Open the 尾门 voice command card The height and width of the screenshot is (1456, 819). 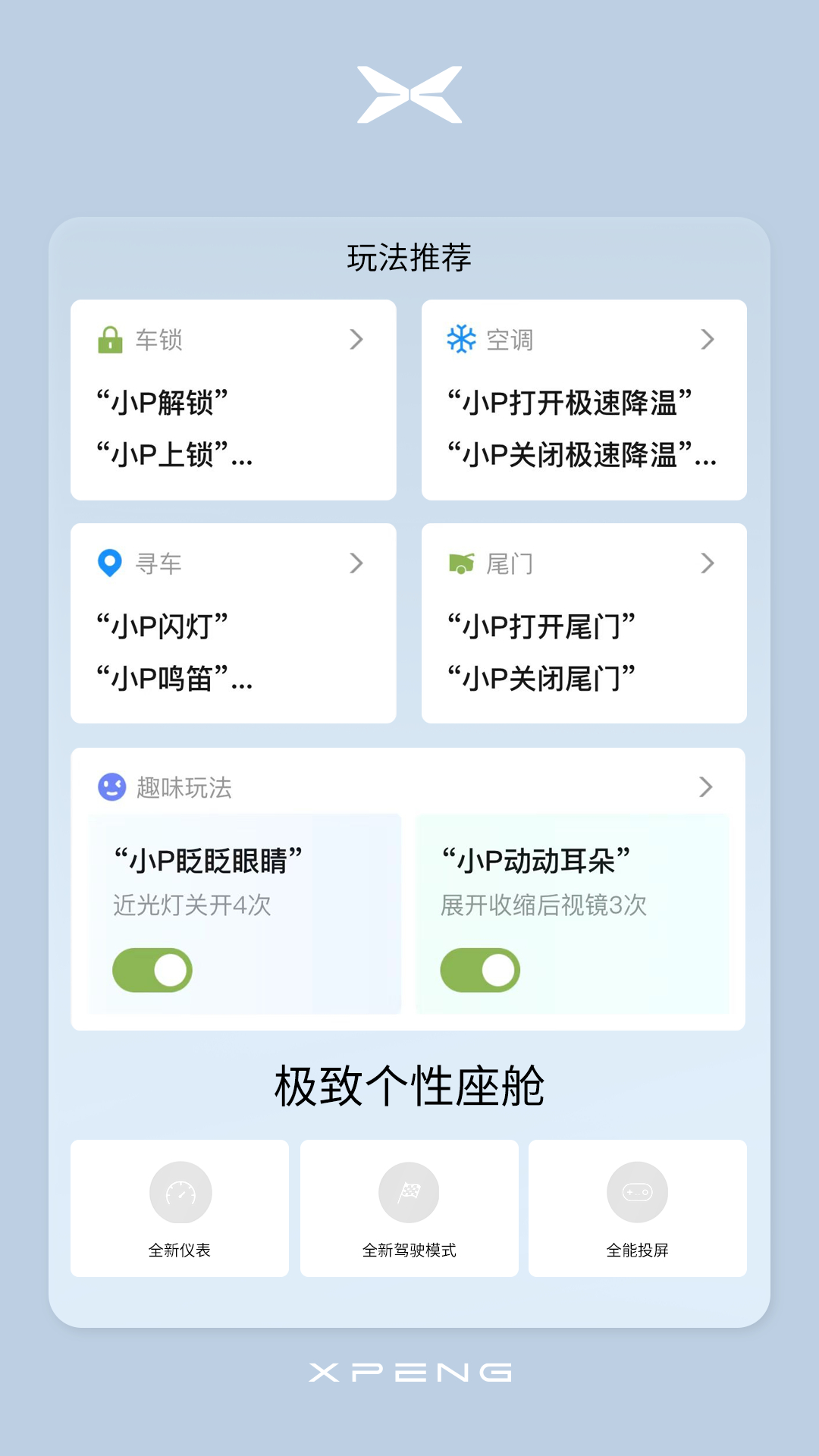coord(584,623)
